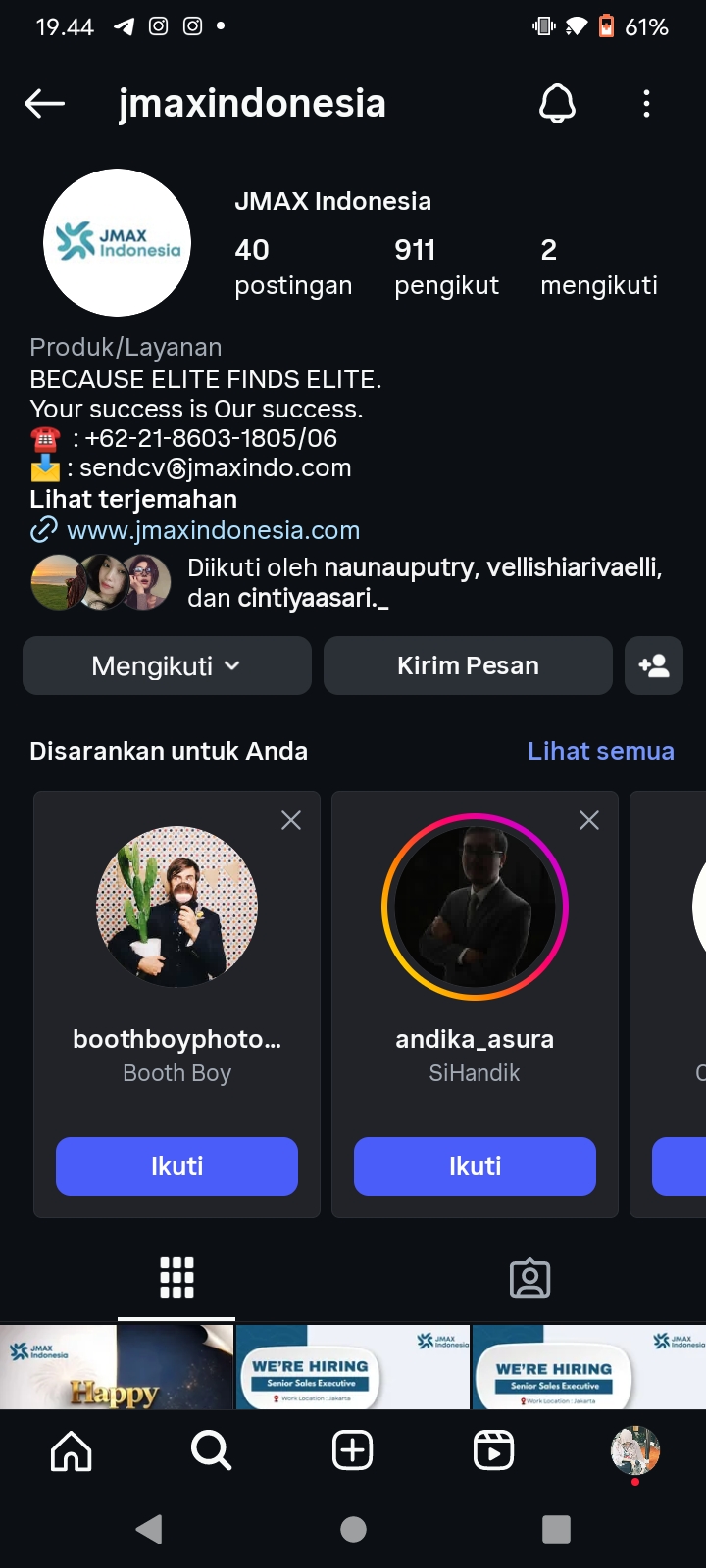Go back using the top arrow
706x1568 pixels.
click(x=45, y=103)
